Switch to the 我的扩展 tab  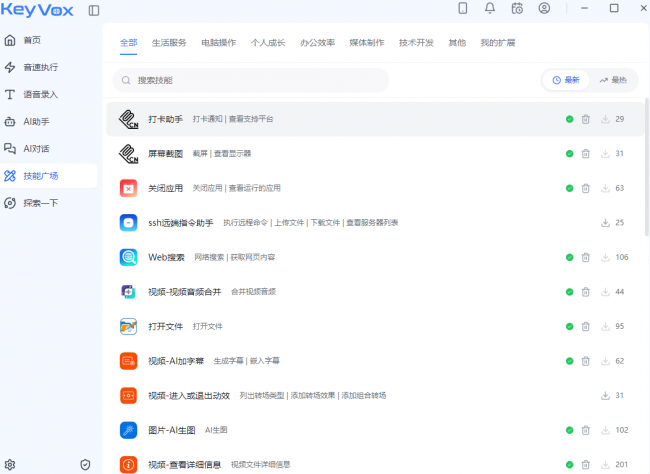(497, 43)
